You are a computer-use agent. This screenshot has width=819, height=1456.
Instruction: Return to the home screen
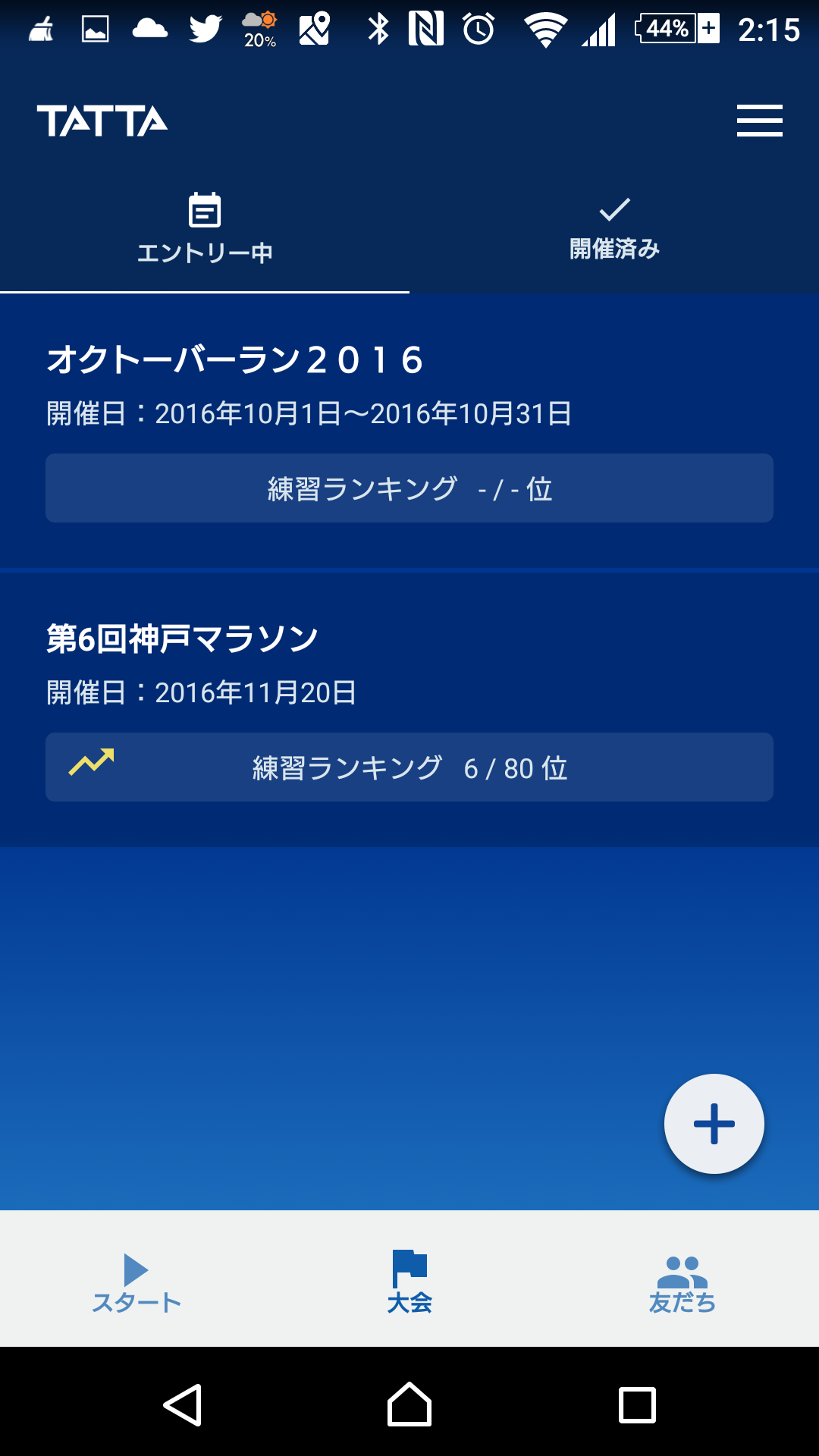pyautogui.click(x=409, y=1405)
